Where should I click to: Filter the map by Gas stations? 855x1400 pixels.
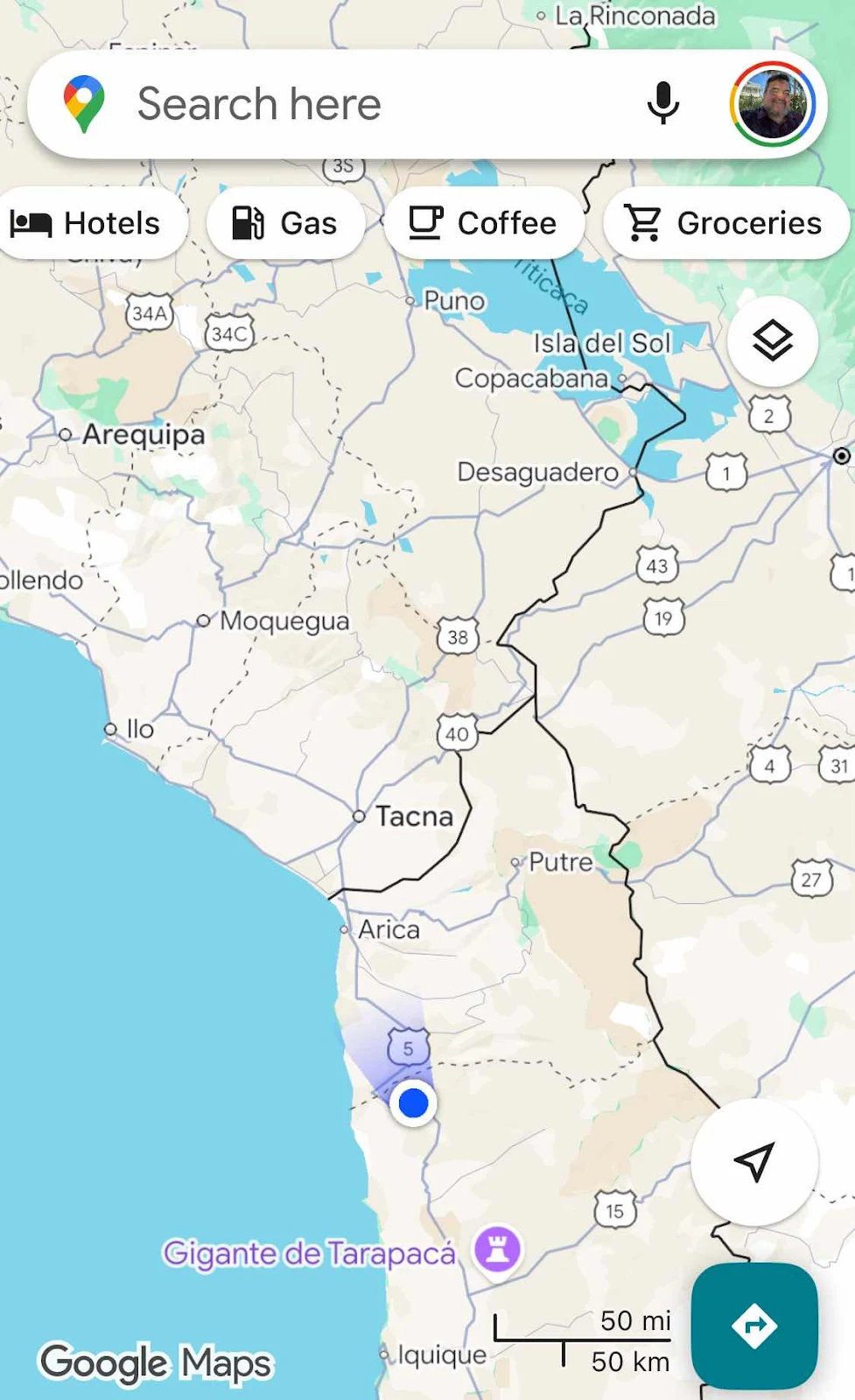point(285,223)
